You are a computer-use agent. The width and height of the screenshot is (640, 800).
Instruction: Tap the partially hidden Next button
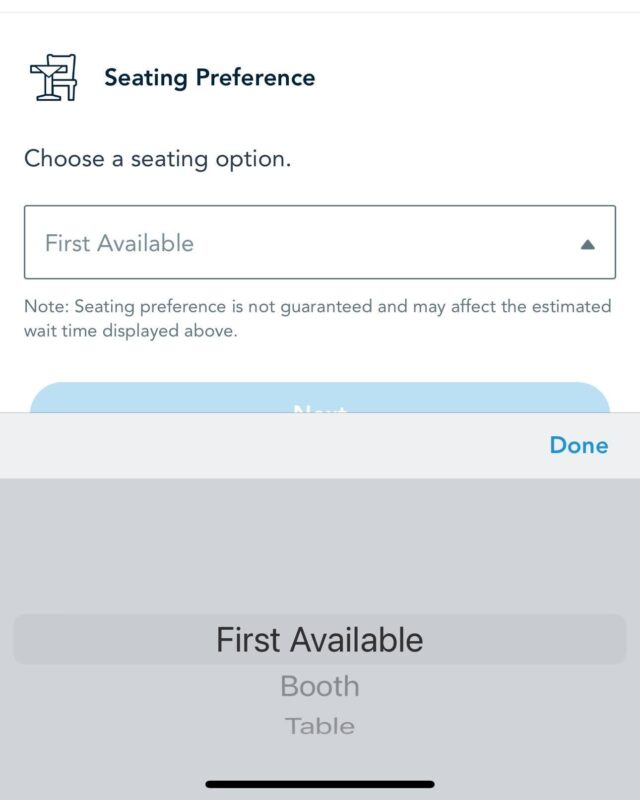[x=320, y=400]
